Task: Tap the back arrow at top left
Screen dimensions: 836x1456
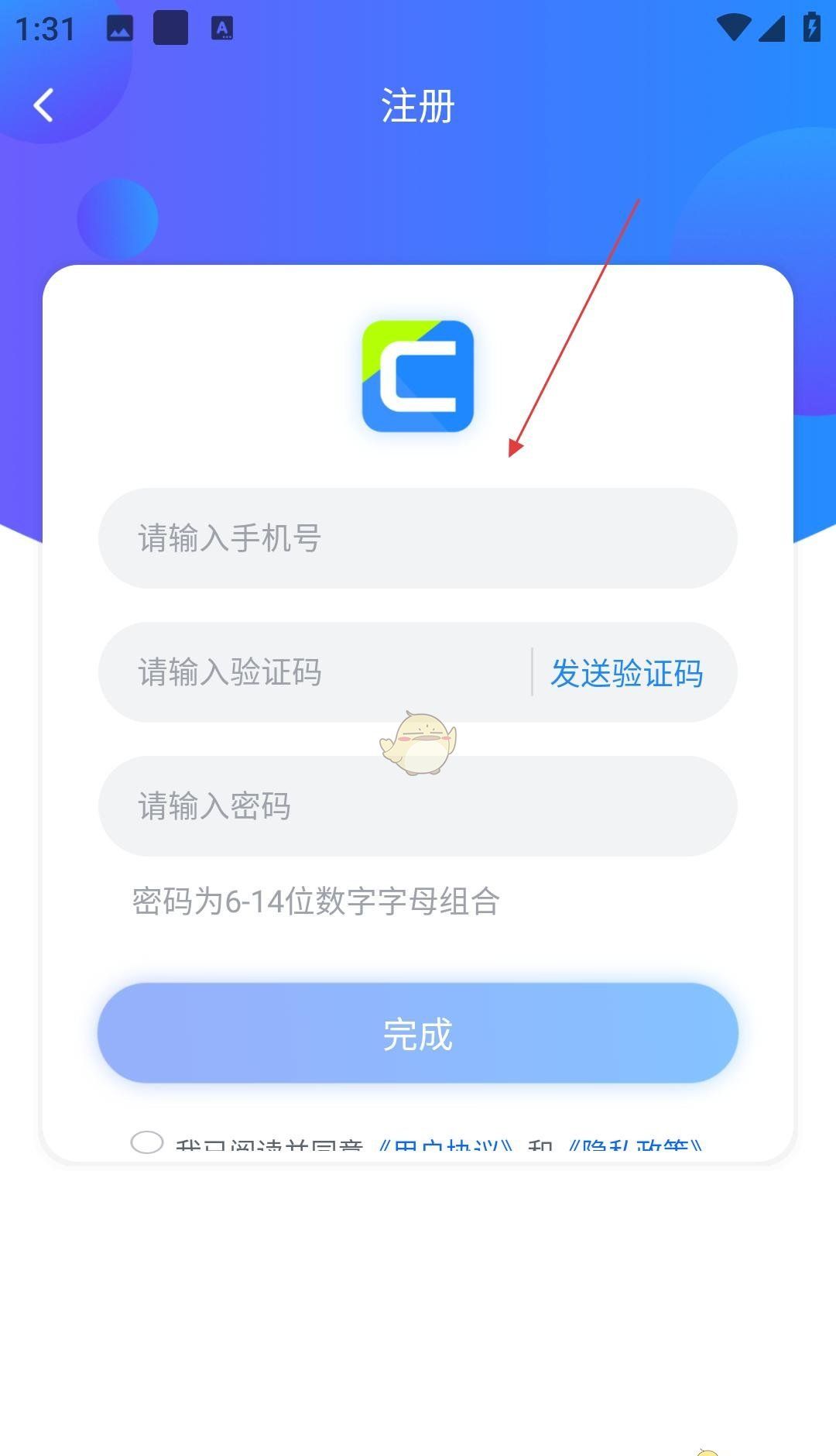Action: click(44, 106)
